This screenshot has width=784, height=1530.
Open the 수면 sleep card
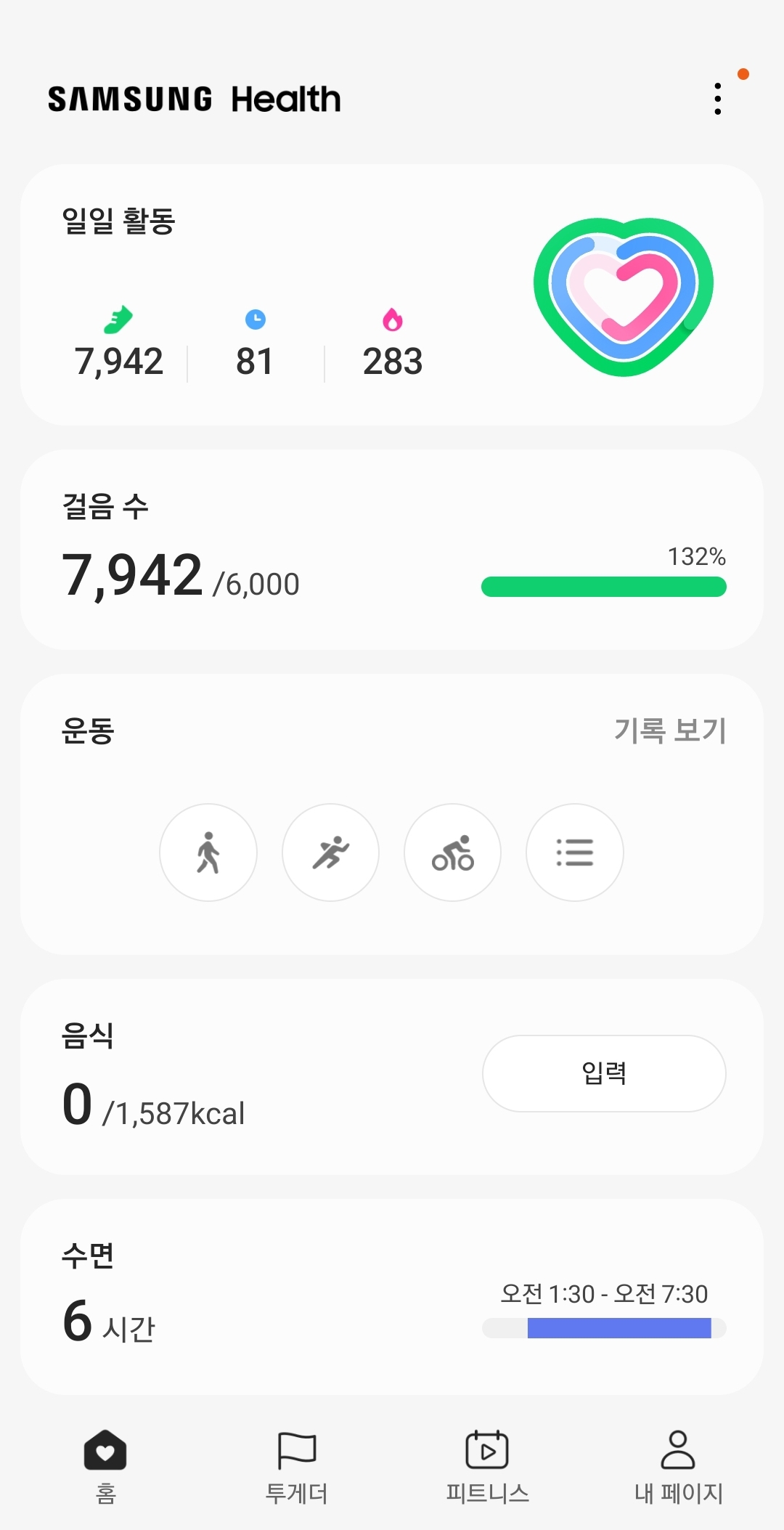click(392, 1296)
